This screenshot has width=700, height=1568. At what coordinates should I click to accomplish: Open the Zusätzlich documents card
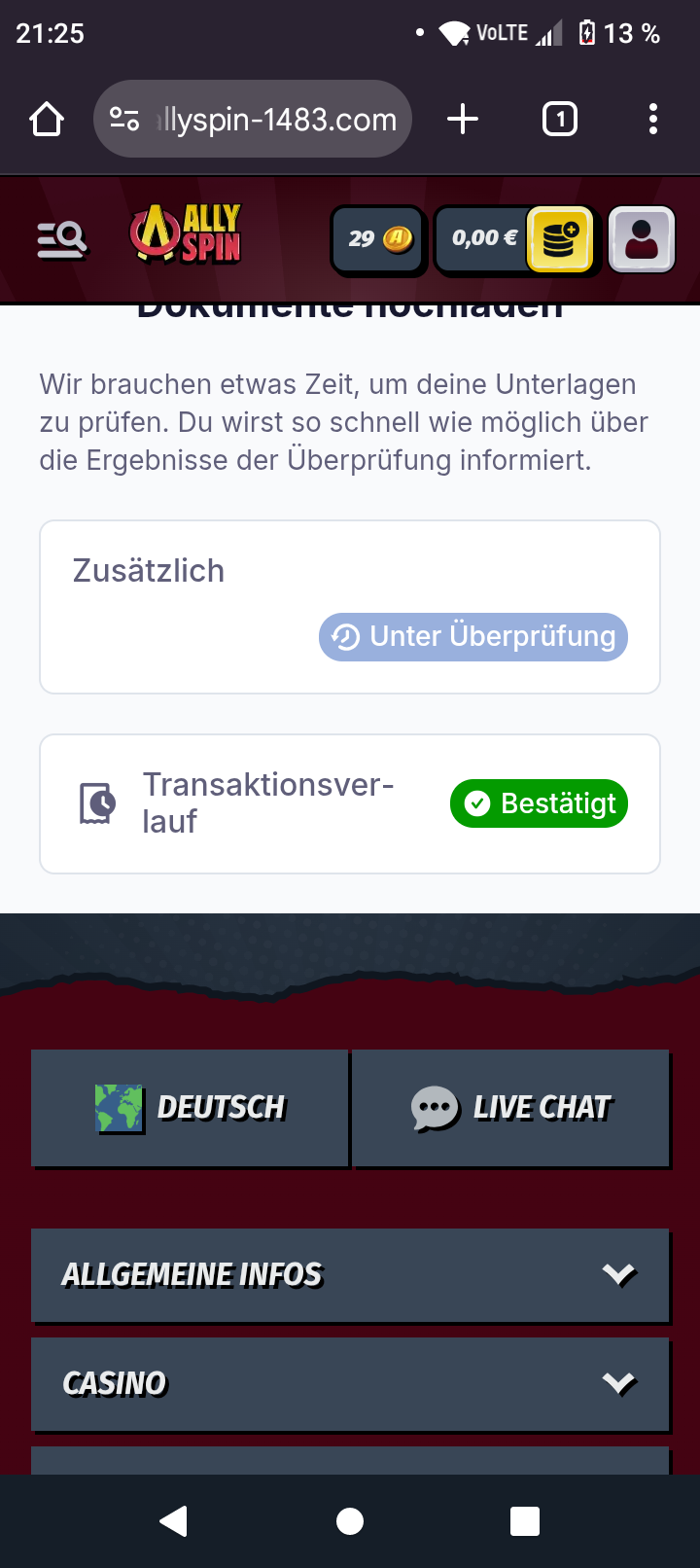point(350,606)
